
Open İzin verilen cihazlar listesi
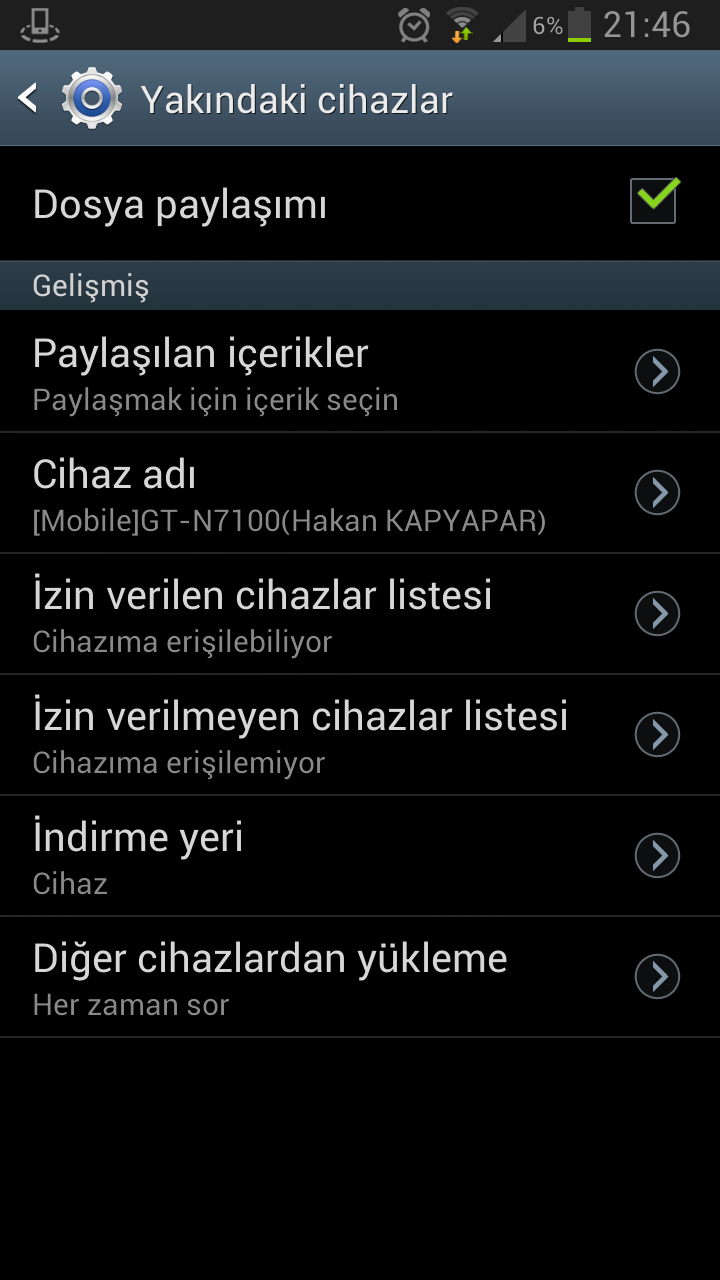pos(360,614)
